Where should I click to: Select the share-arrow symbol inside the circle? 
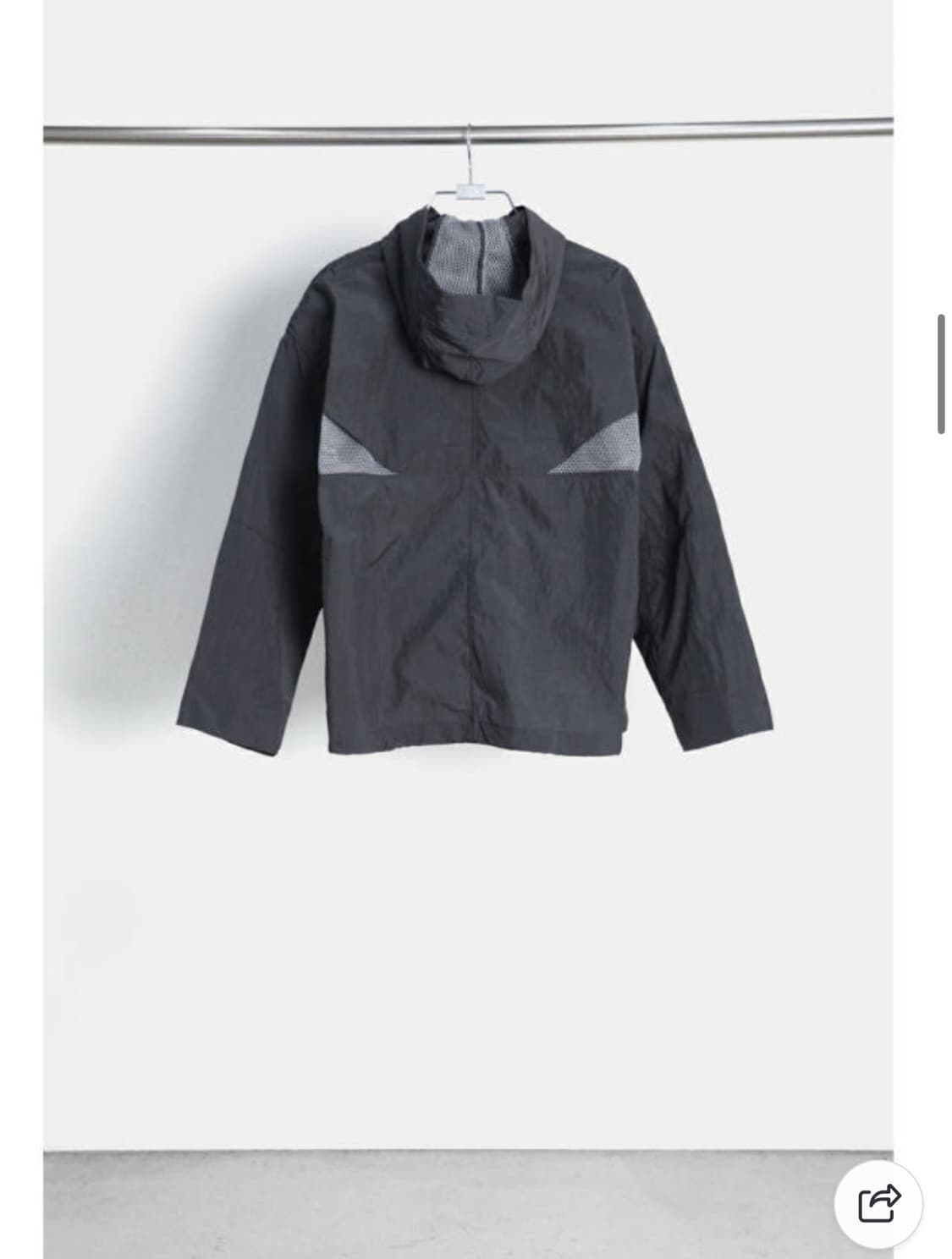(883, 1200)
